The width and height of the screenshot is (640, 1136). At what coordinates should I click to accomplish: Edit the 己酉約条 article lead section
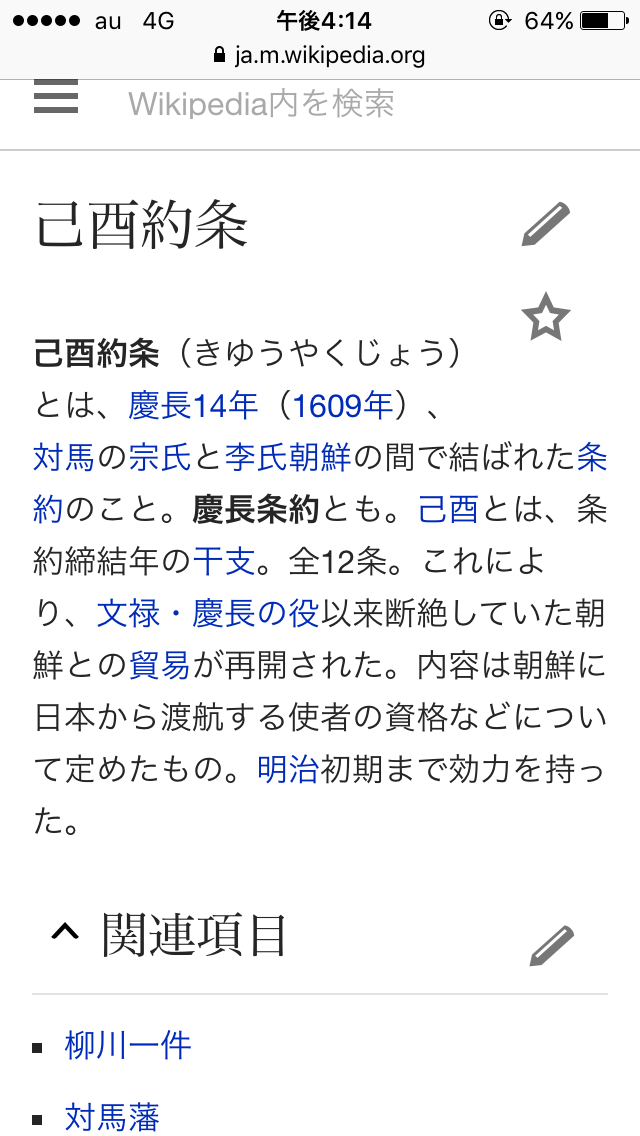pos(546,224)
